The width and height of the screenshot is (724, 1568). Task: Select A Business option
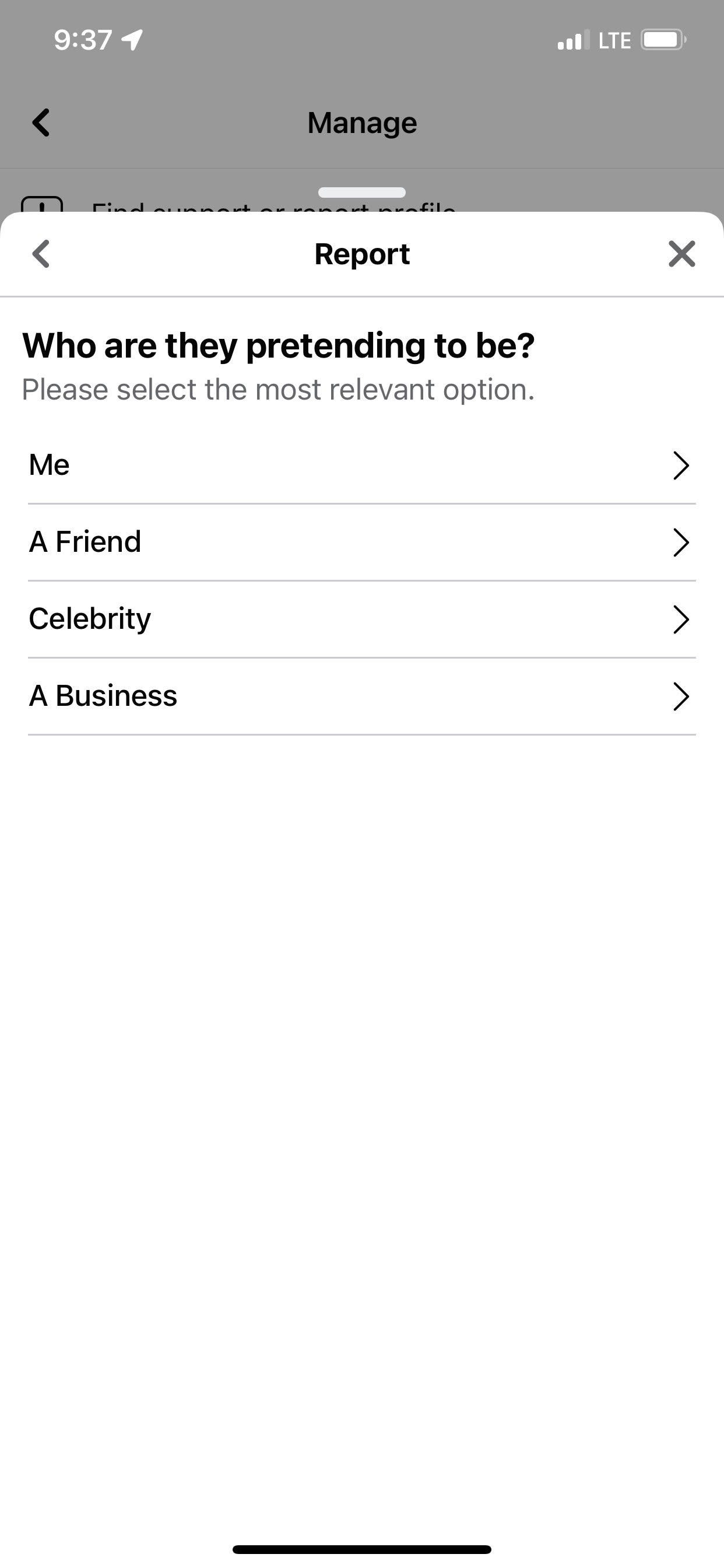click(x=362, y=696)
